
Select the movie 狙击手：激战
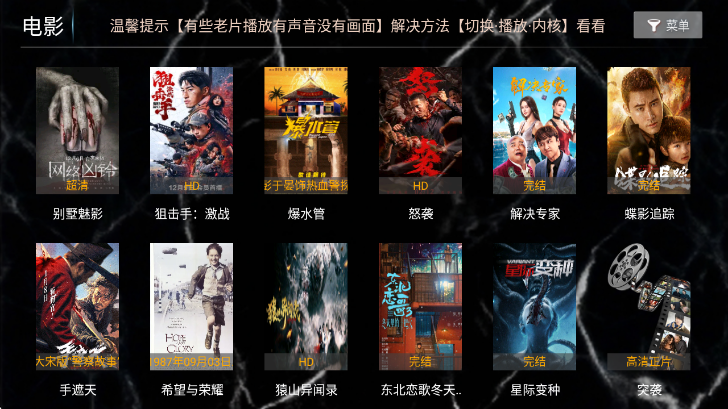[191, 130]
